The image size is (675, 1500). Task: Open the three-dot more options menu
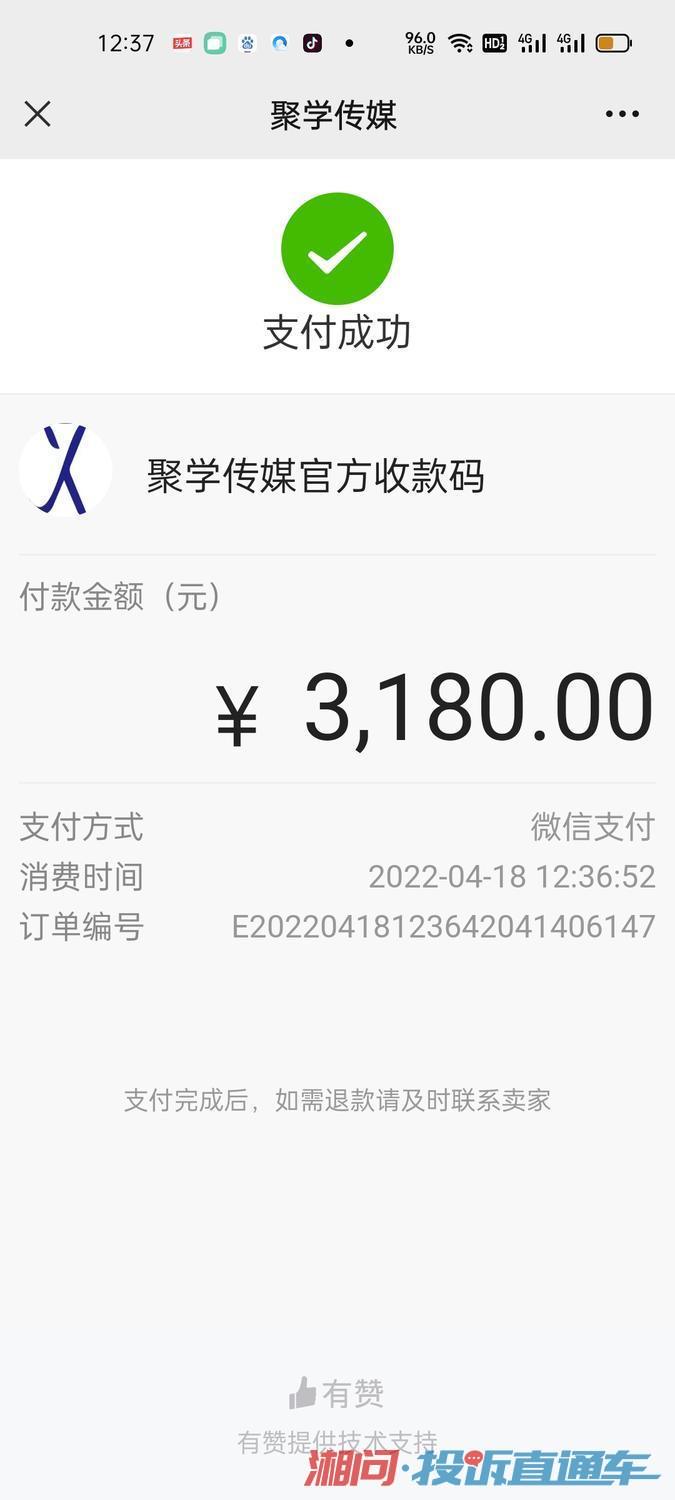pos(622,114)
